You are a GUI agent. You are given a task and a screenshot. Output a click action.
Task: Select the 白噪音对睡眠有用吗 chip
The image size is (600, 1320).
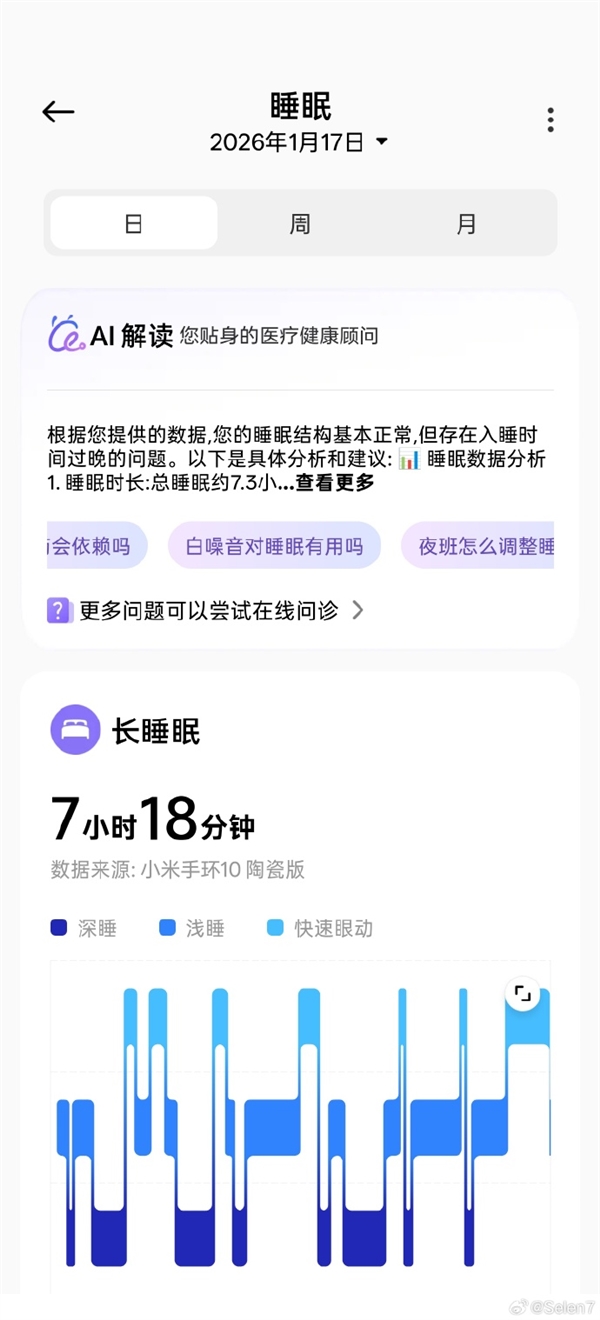(x=274, y=547)
